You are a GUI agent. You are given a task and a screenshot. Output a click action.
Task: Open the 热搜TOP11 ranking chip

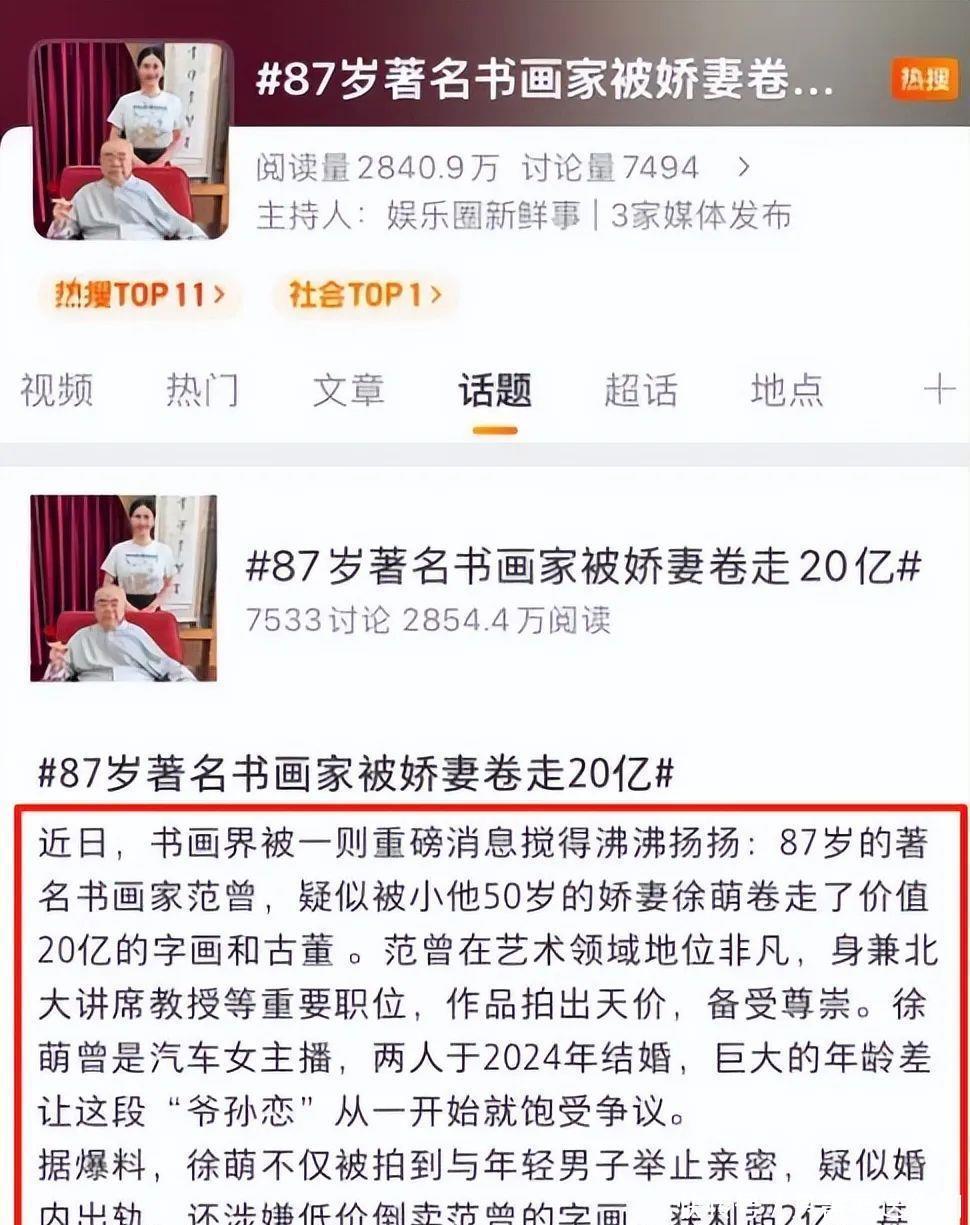click(x=139, y=295)
